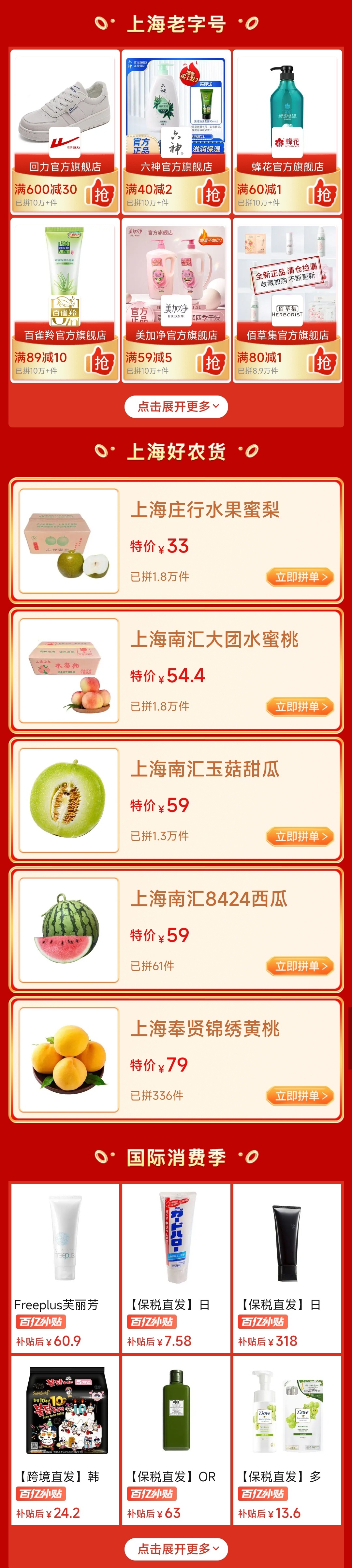Tap 立即拼单 for 上海南汇8424西瓜

point(300,965)
